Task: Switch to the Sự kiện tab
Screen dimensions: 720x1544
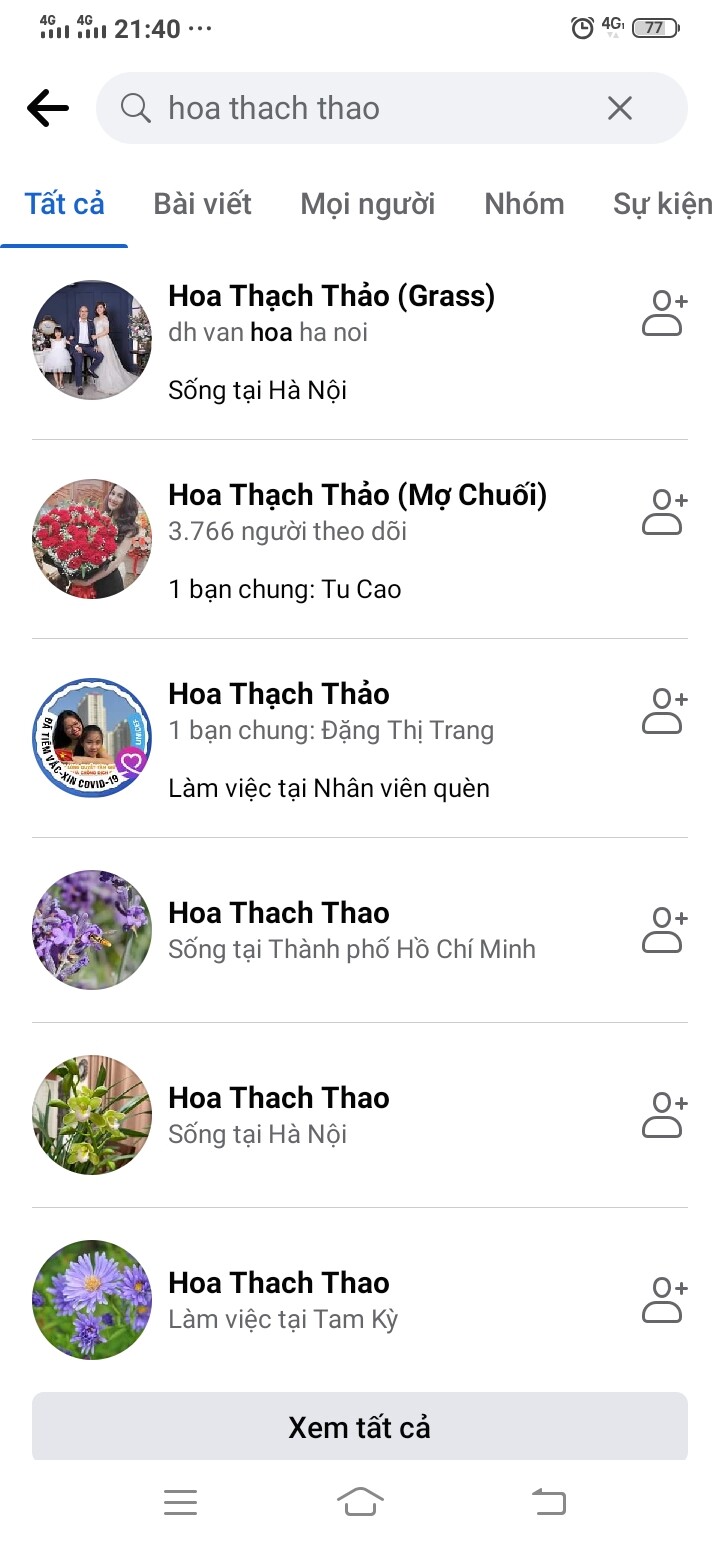Action: [662, 204]
